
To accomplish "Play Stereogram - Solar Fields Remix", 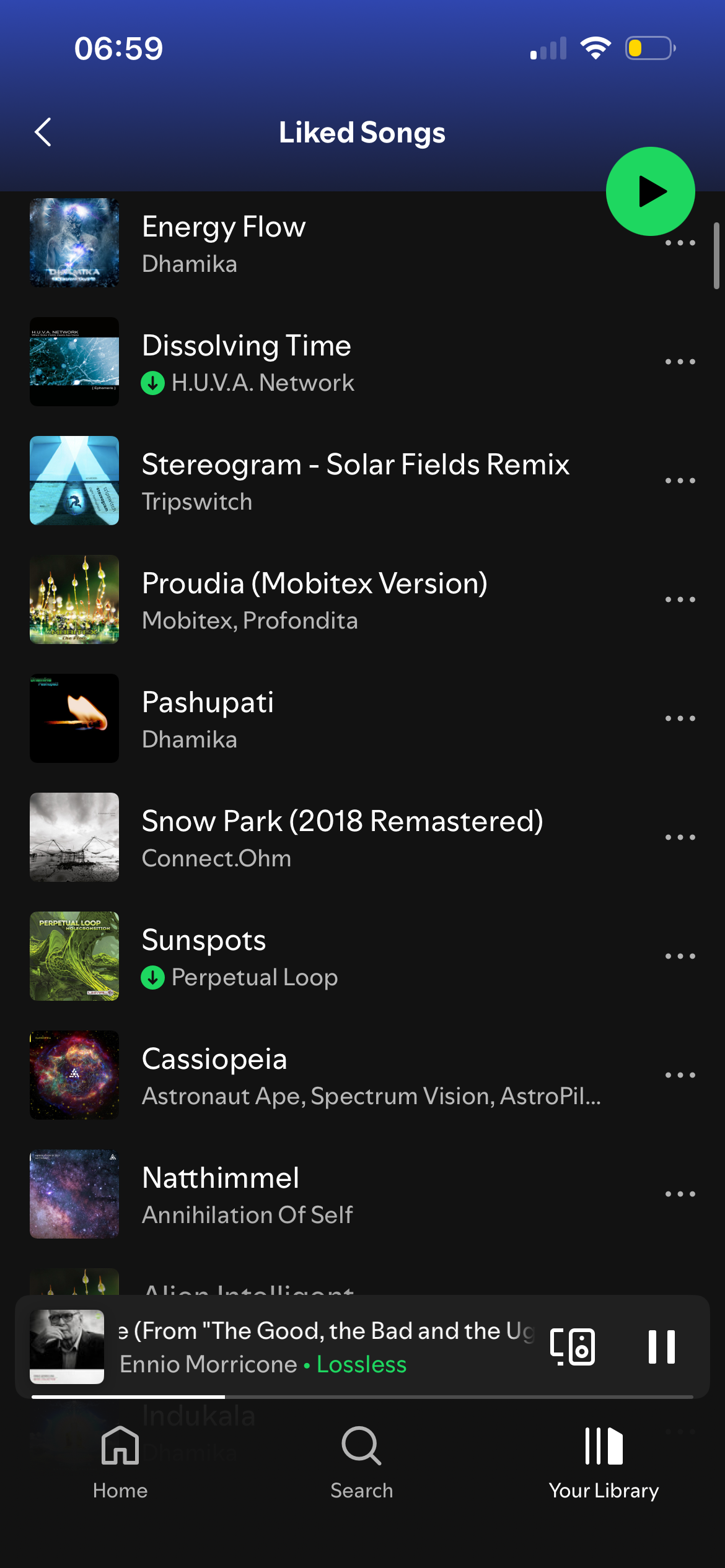I will pyautogui.click(x=354, y=481).
